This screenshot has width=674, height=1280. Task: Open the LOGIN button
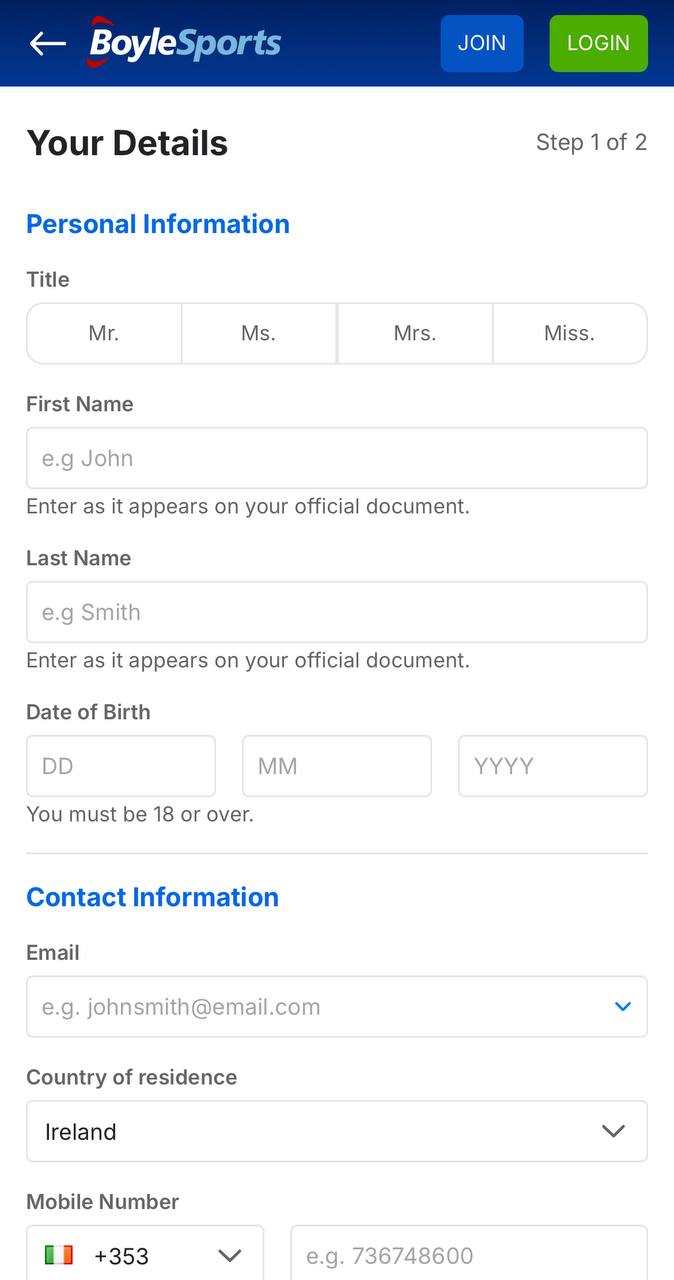coord(598,43)
